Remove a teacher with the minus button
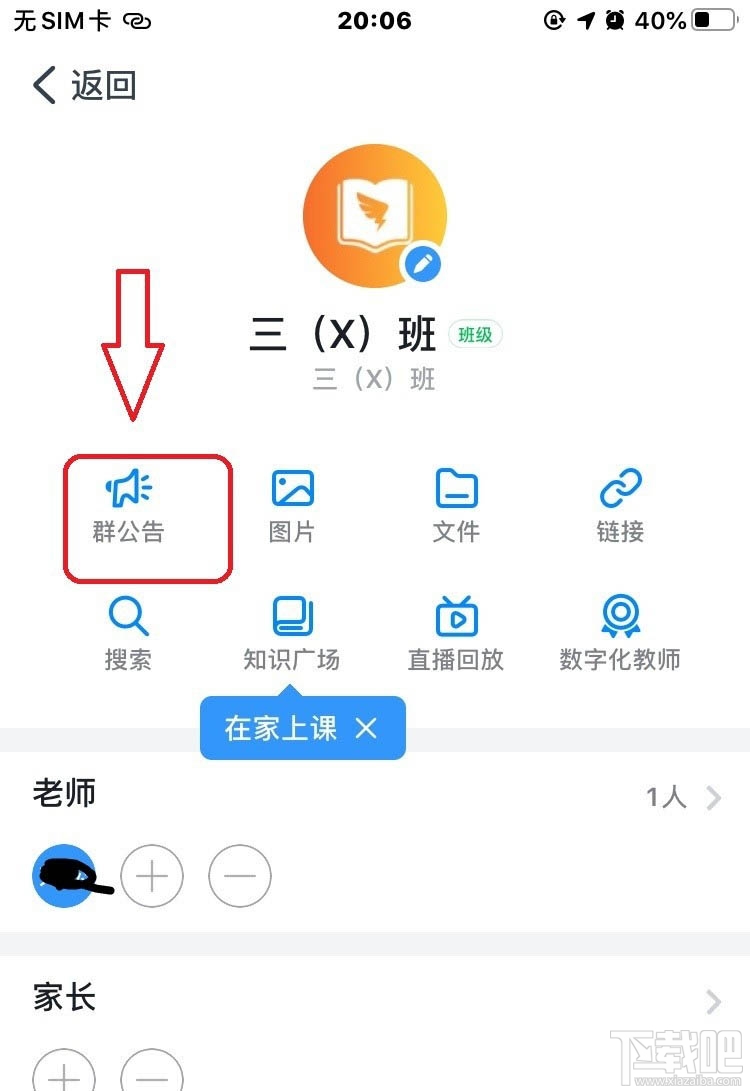 pos(239,875)
